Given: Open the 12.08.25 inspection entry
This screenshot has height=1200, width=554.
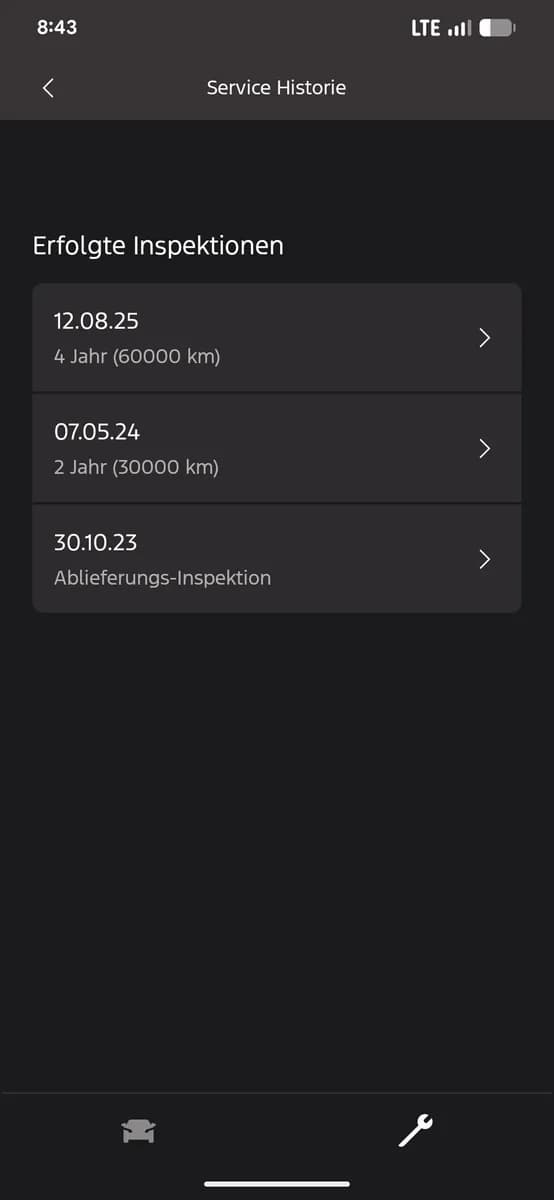Looking at the screenshot, I should pos(277,337).
